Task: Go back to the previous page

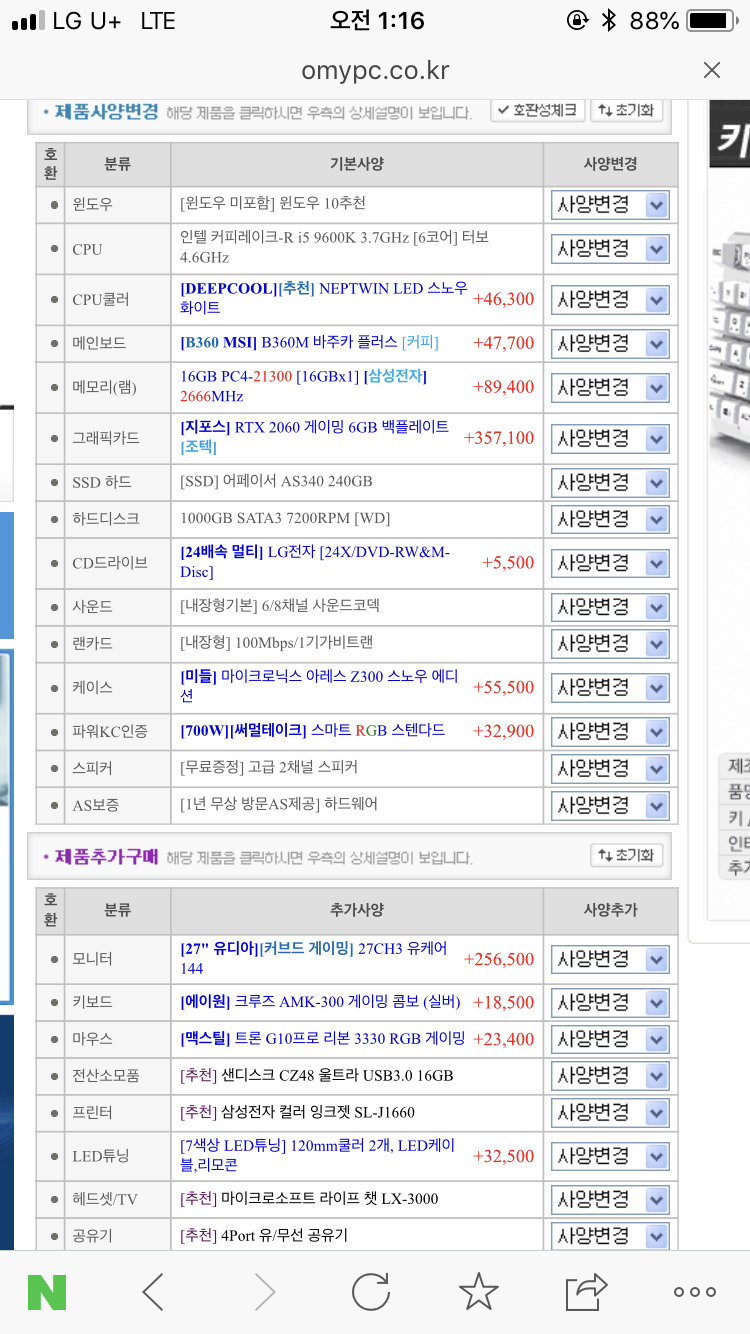Action: click(x=153, y=1292)
